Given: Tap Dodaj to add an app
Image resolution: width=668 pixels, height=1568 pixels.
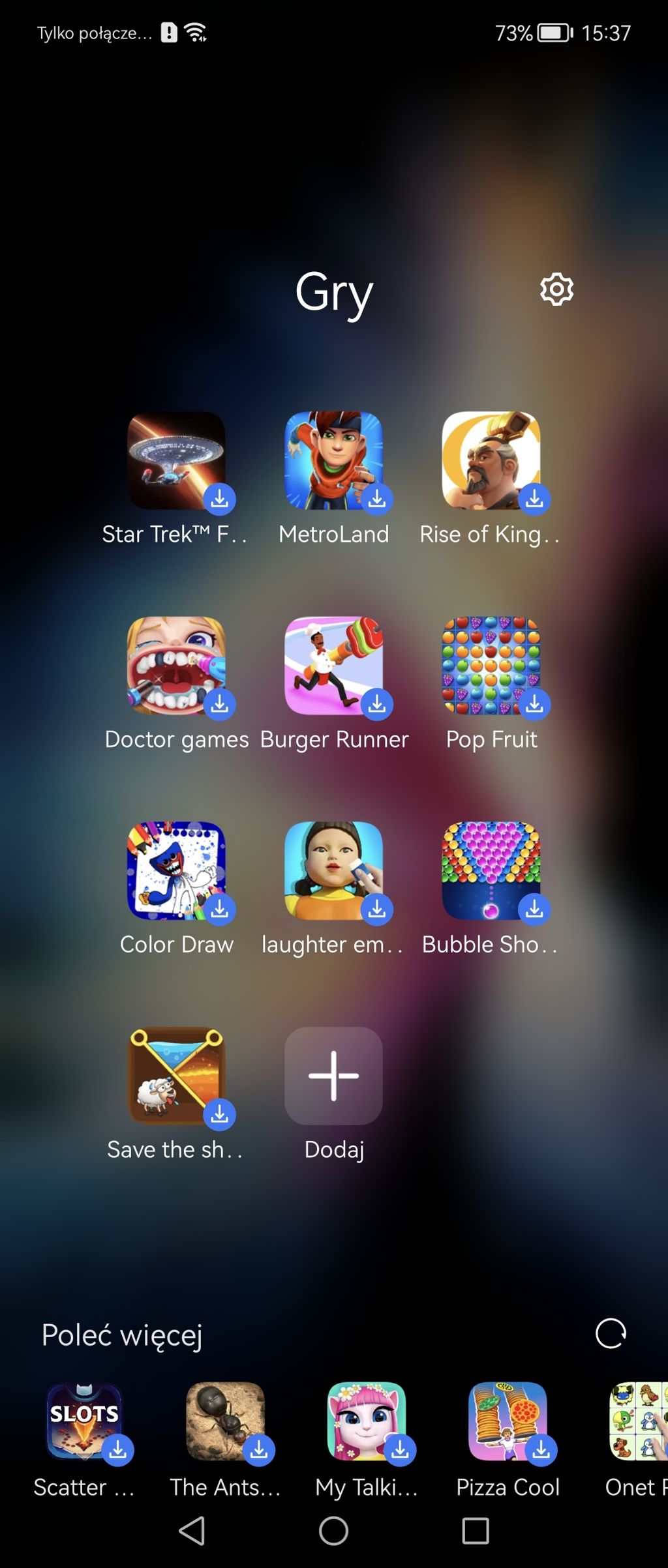Looking at the screenshot, I should pos(333,1076).
